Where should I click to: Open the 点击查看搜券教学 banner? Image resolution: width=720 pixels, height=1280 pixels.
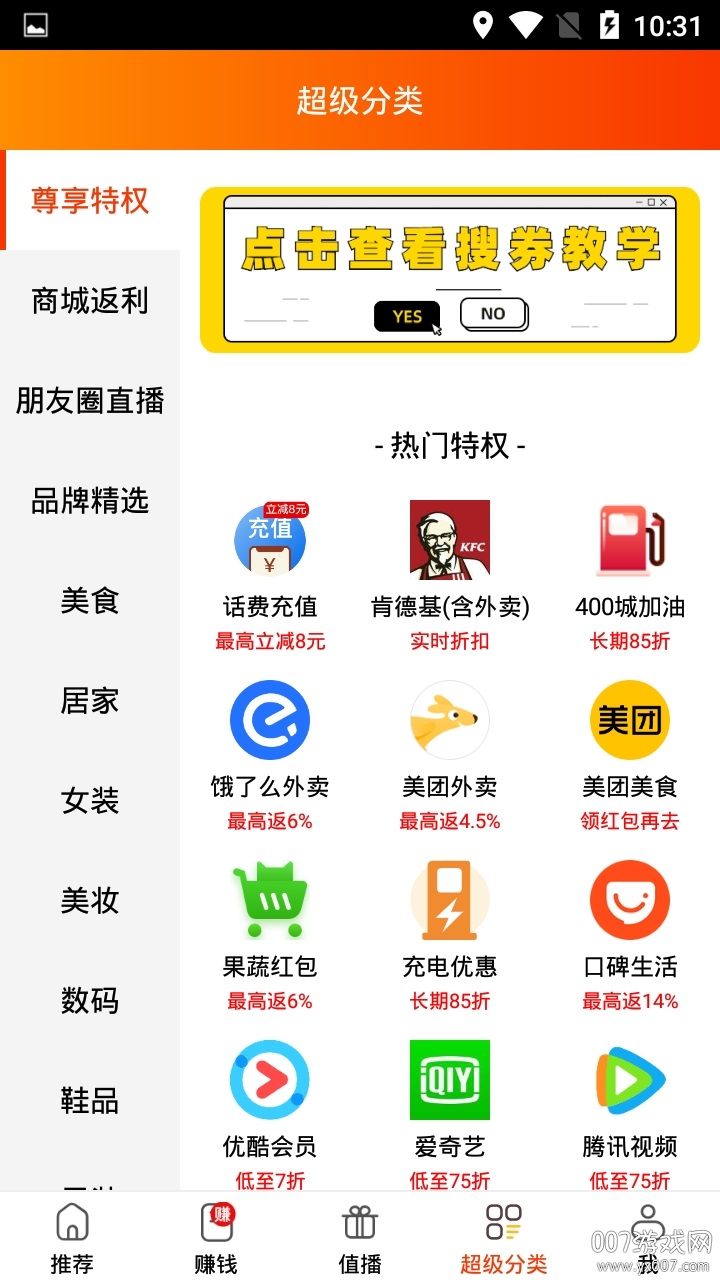click(450, 270)
